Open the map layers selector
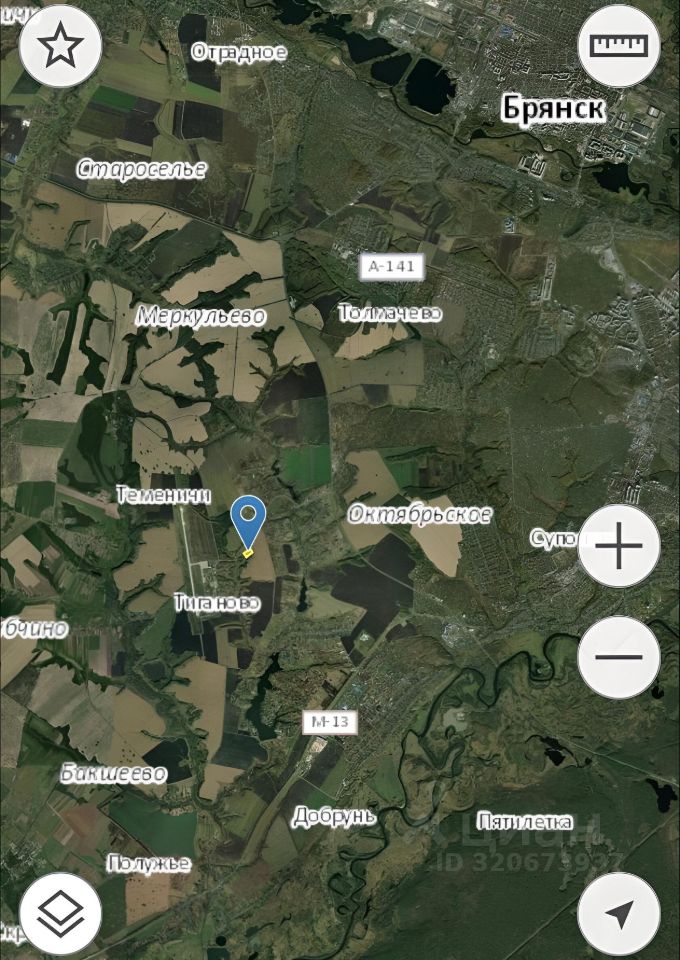The width and height of the screenshot is (680, 960). [x=61, y=912]
